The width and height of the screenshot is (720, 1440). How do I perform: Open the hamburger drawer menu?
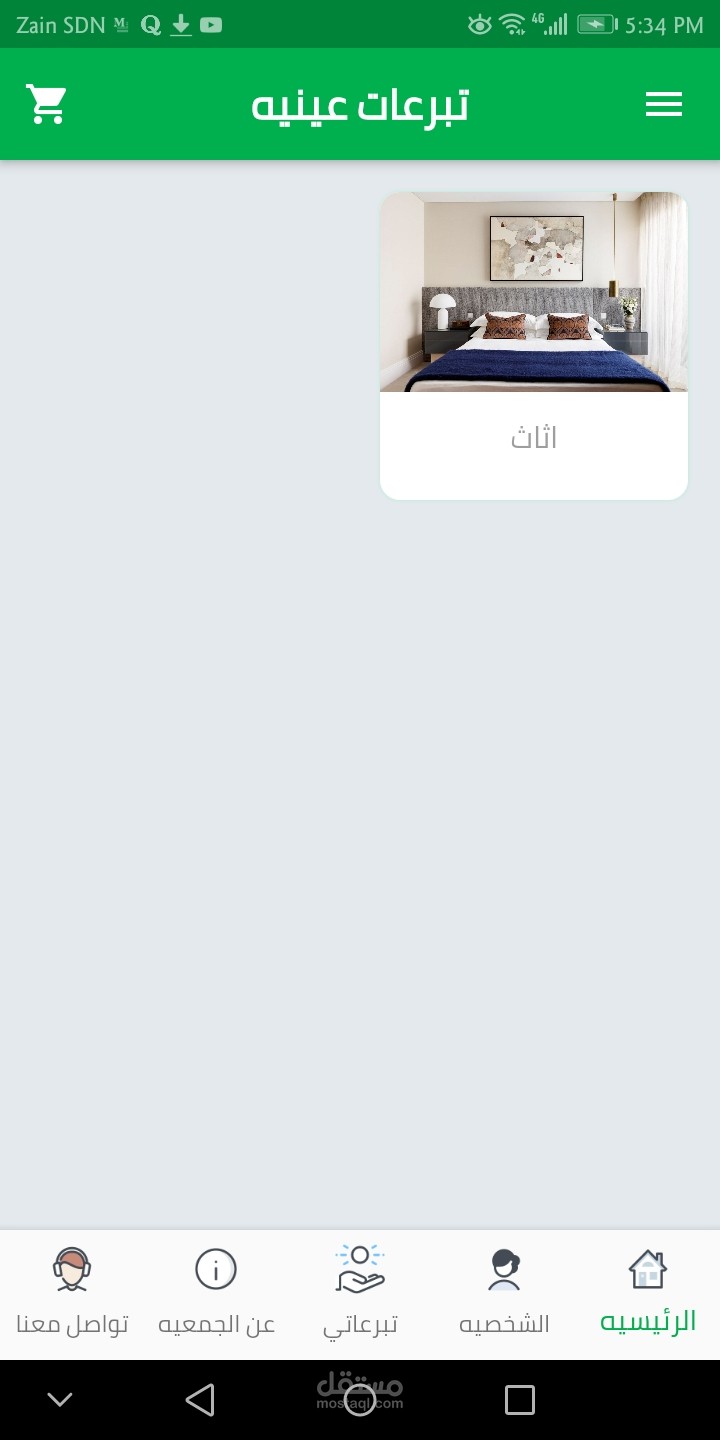[663, 104]
